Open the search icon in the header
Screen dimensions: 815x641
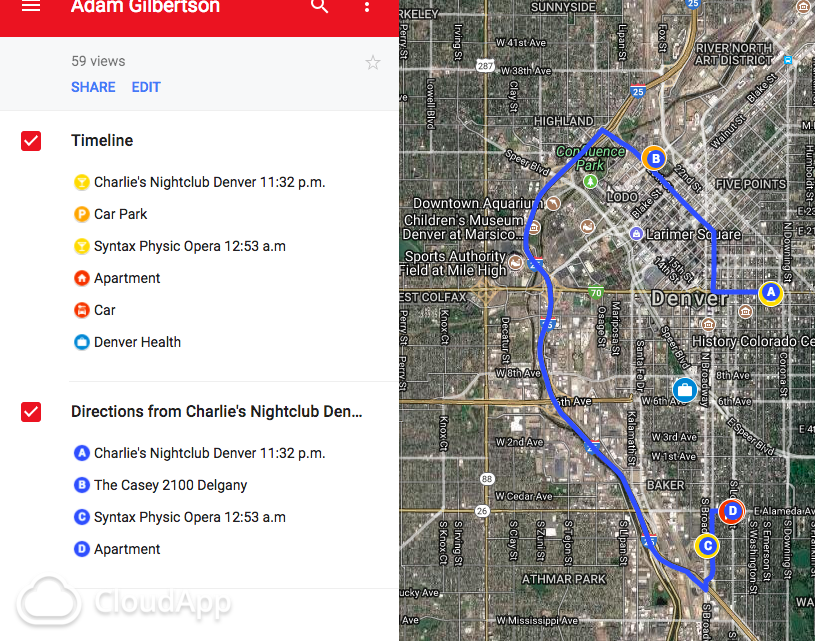pyautogui.click(x=319, y=6)
